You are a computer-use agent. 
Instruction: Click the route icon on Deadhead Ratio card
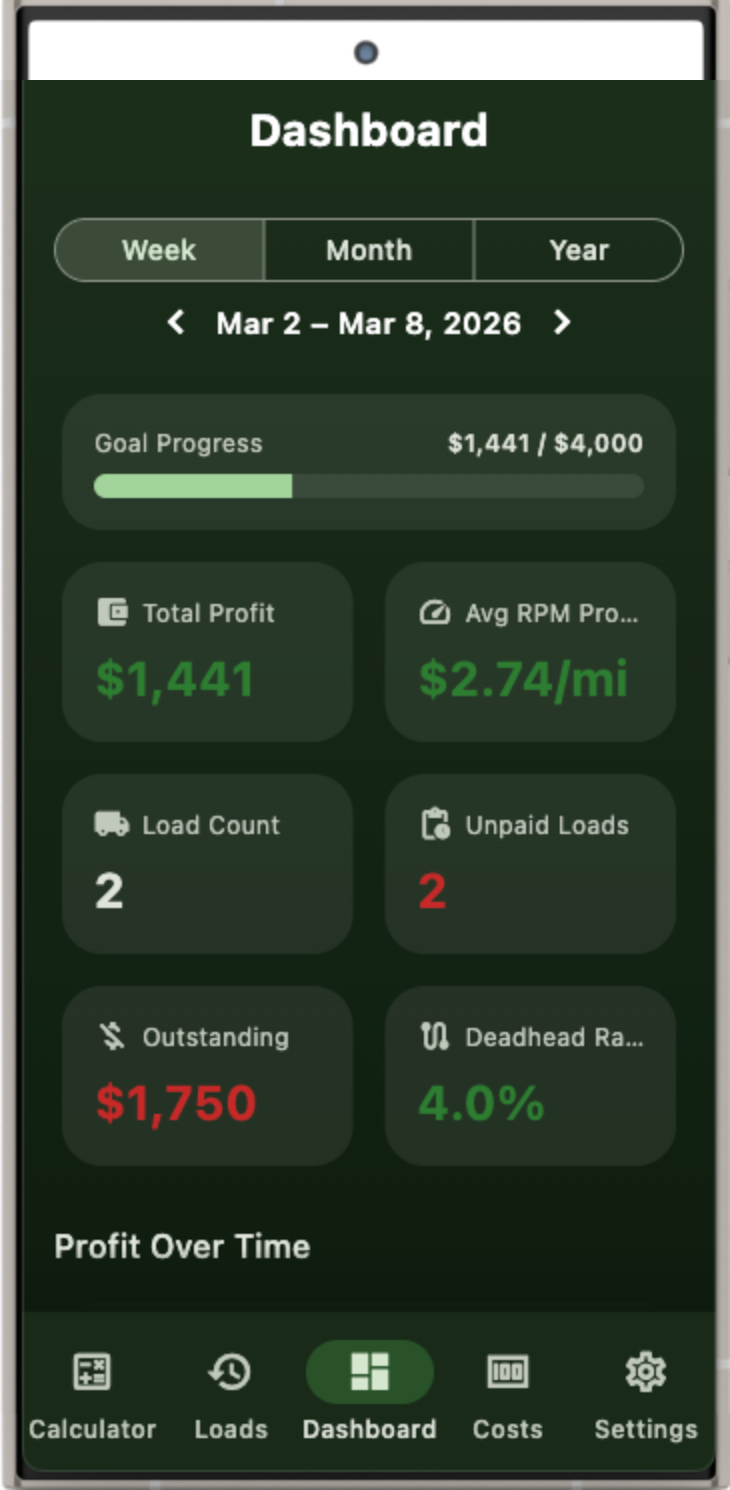[x=436, y=1037]
